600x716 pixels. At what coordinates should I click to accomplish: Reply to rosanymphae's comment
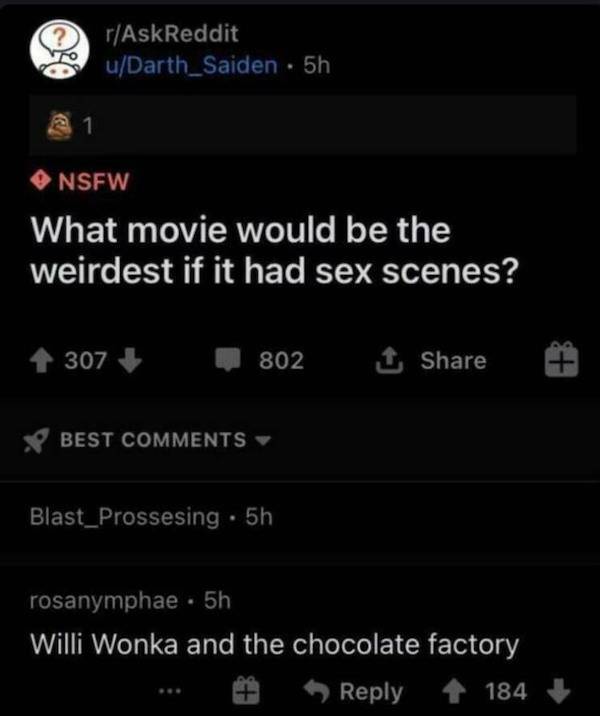click(x=354, y=691)
